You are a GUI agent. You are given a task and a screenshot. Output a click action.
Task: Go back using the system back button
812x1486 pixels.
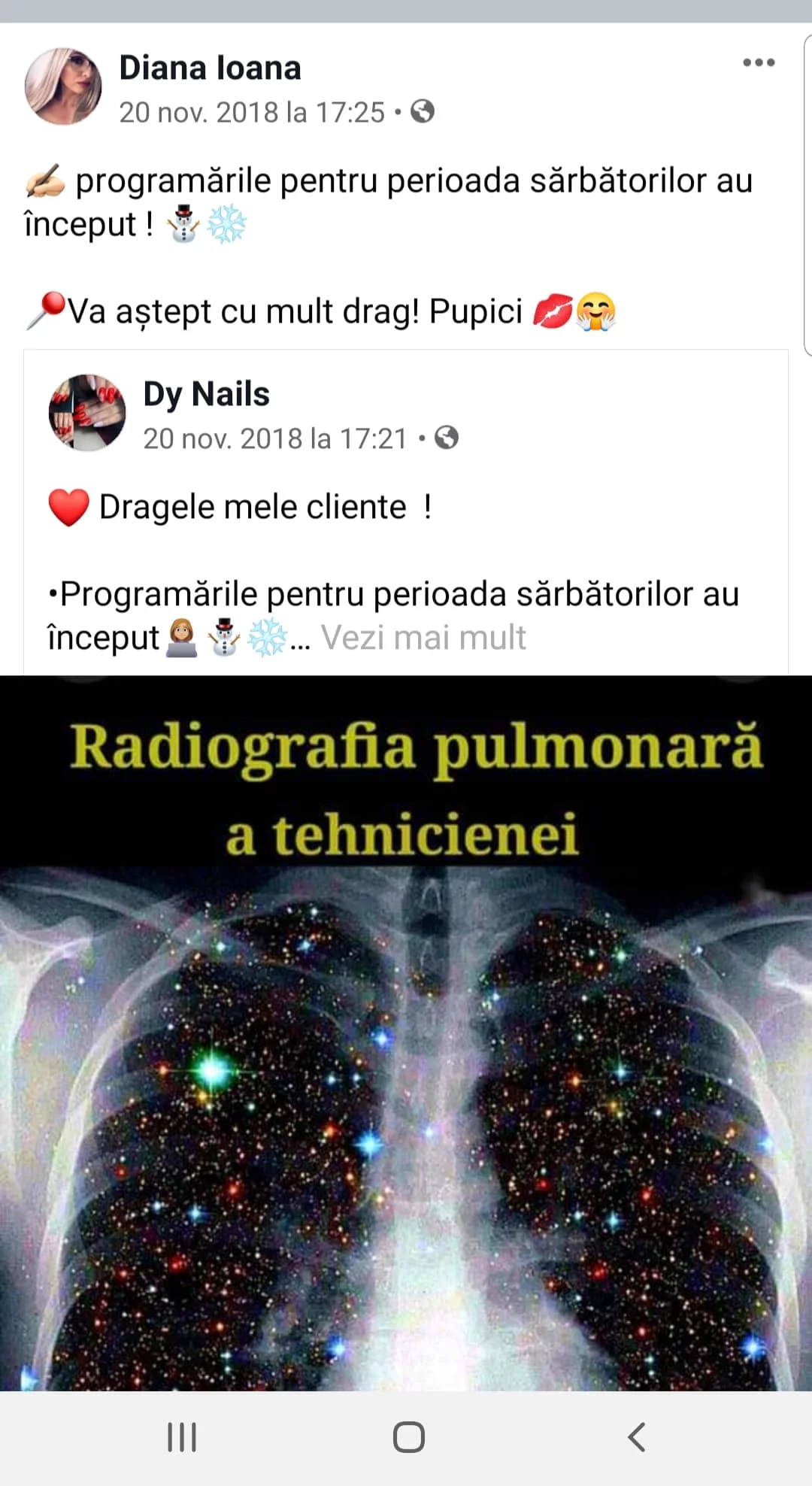coord(636,1437)
